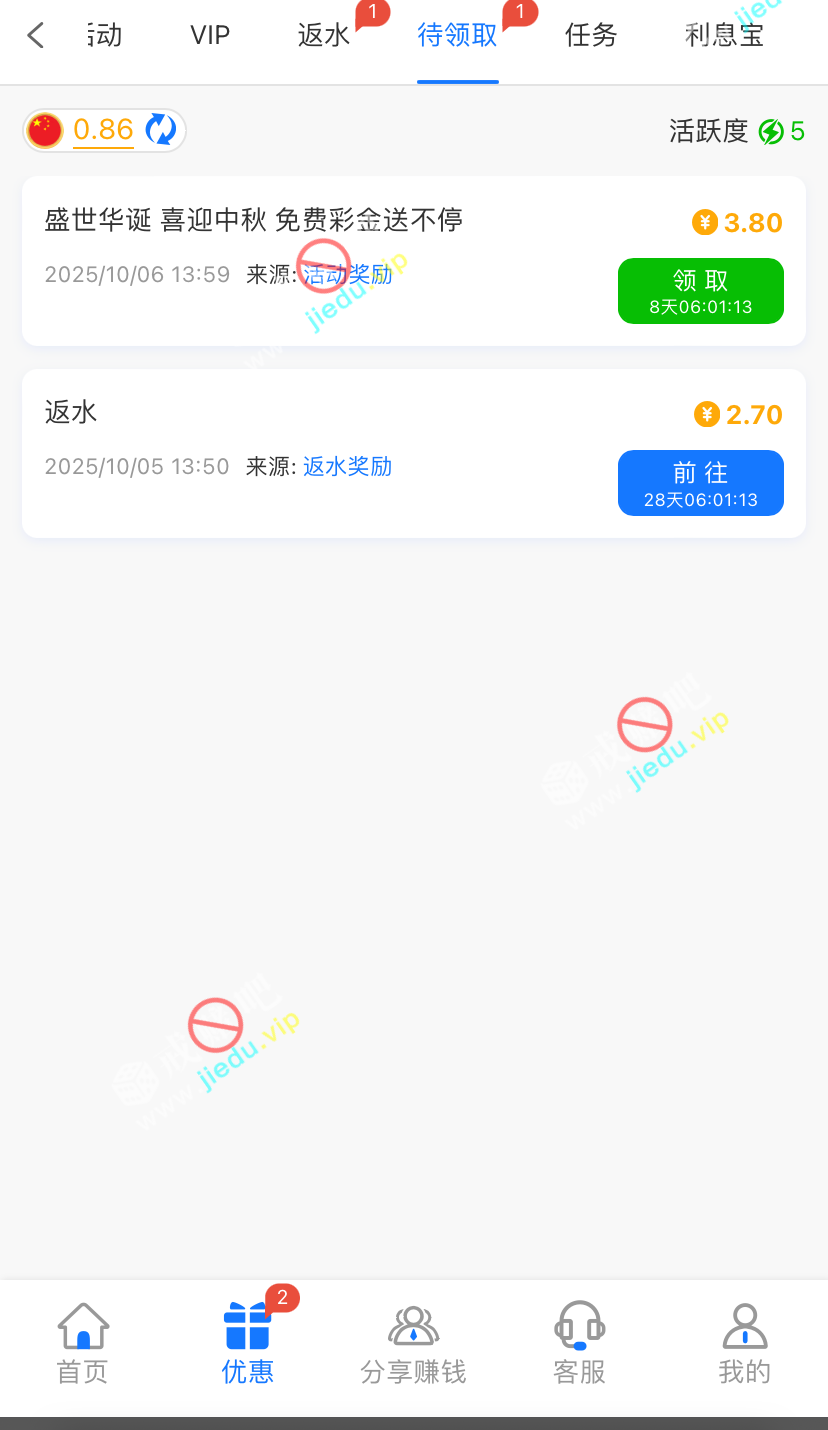Switch to 分享赚钱 tab
This screenshot has width=828, height=1430.
click(x=413, y=1343)
